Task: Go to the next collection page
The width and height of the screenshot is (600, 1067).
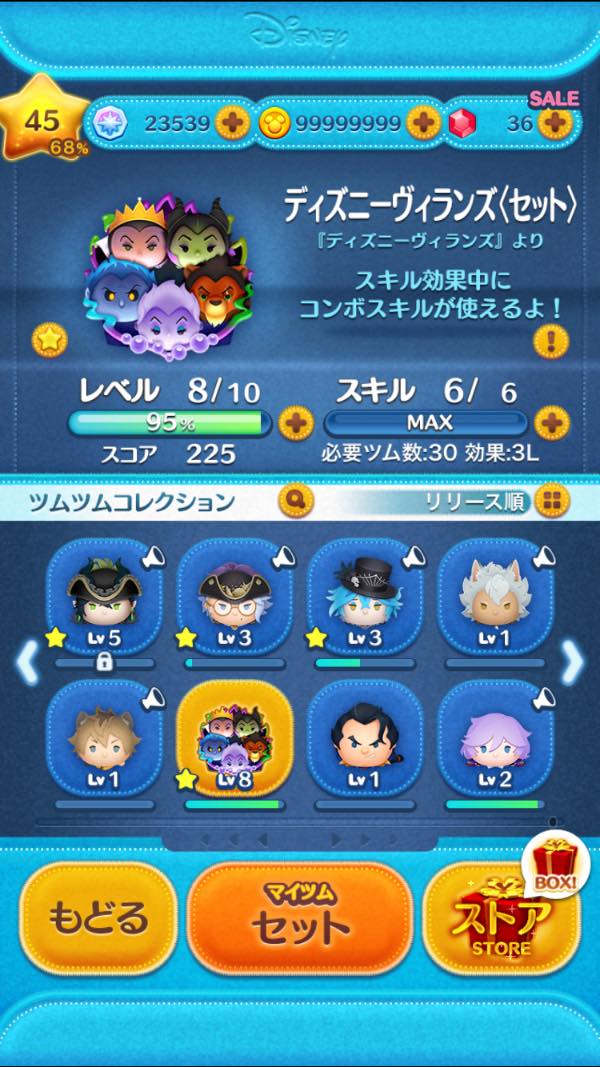Action: (572, 662)
